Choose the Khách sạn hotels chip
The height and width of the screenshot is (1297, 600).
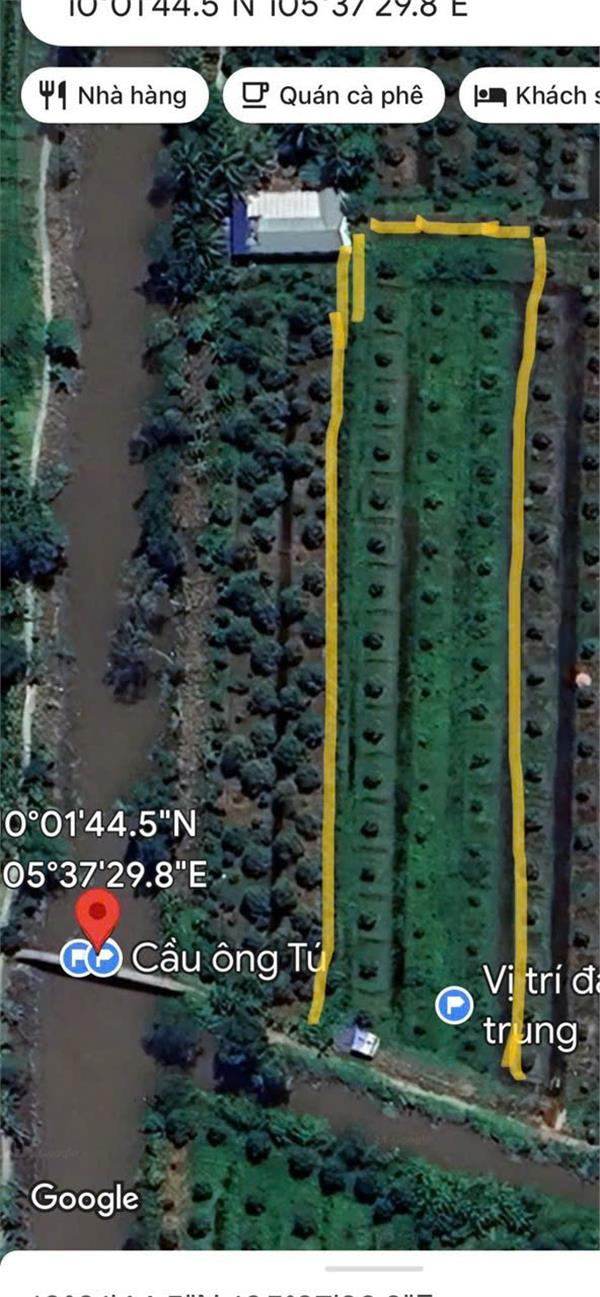[530, 95]
